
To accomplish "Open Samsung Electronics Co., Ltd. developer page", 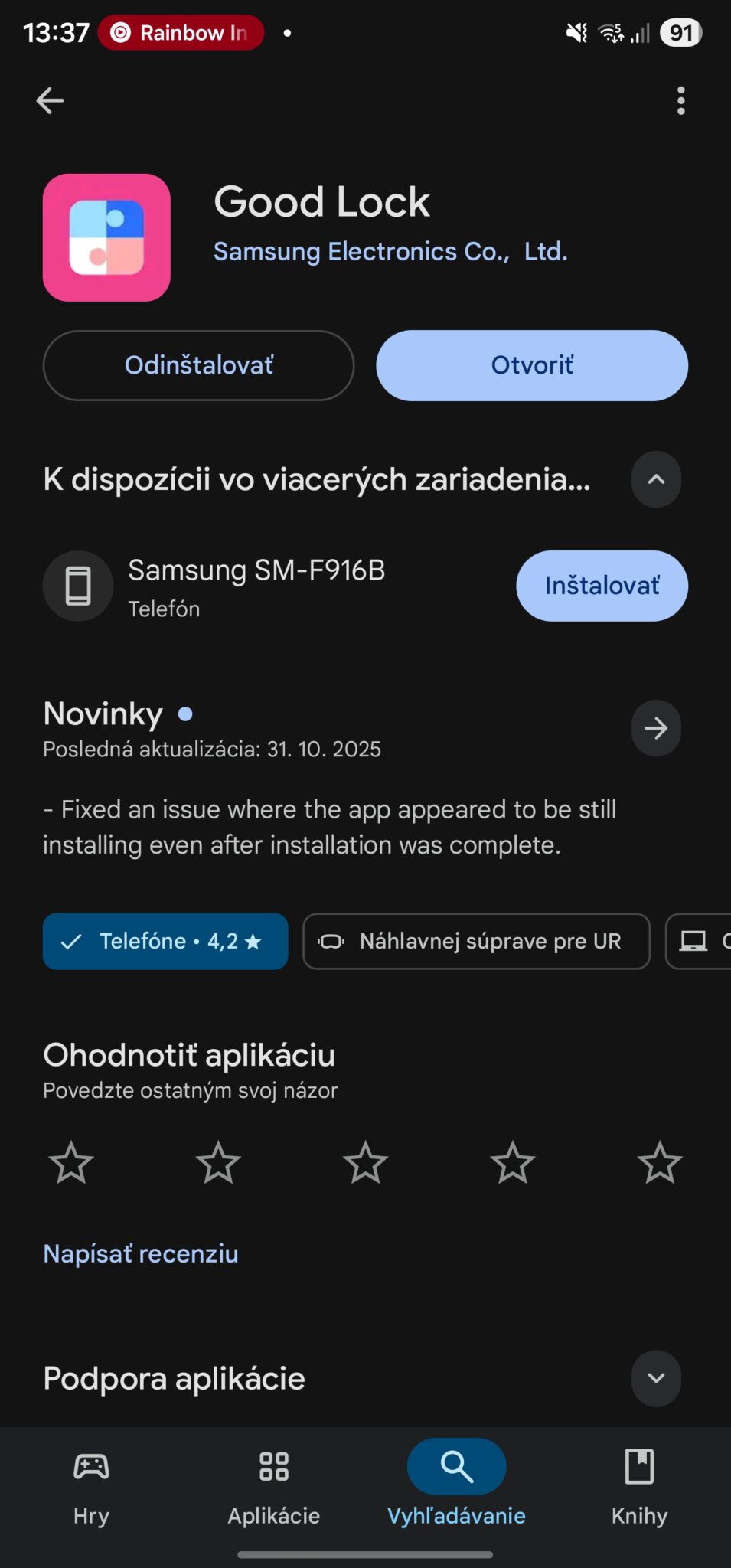I will [390, 251].
